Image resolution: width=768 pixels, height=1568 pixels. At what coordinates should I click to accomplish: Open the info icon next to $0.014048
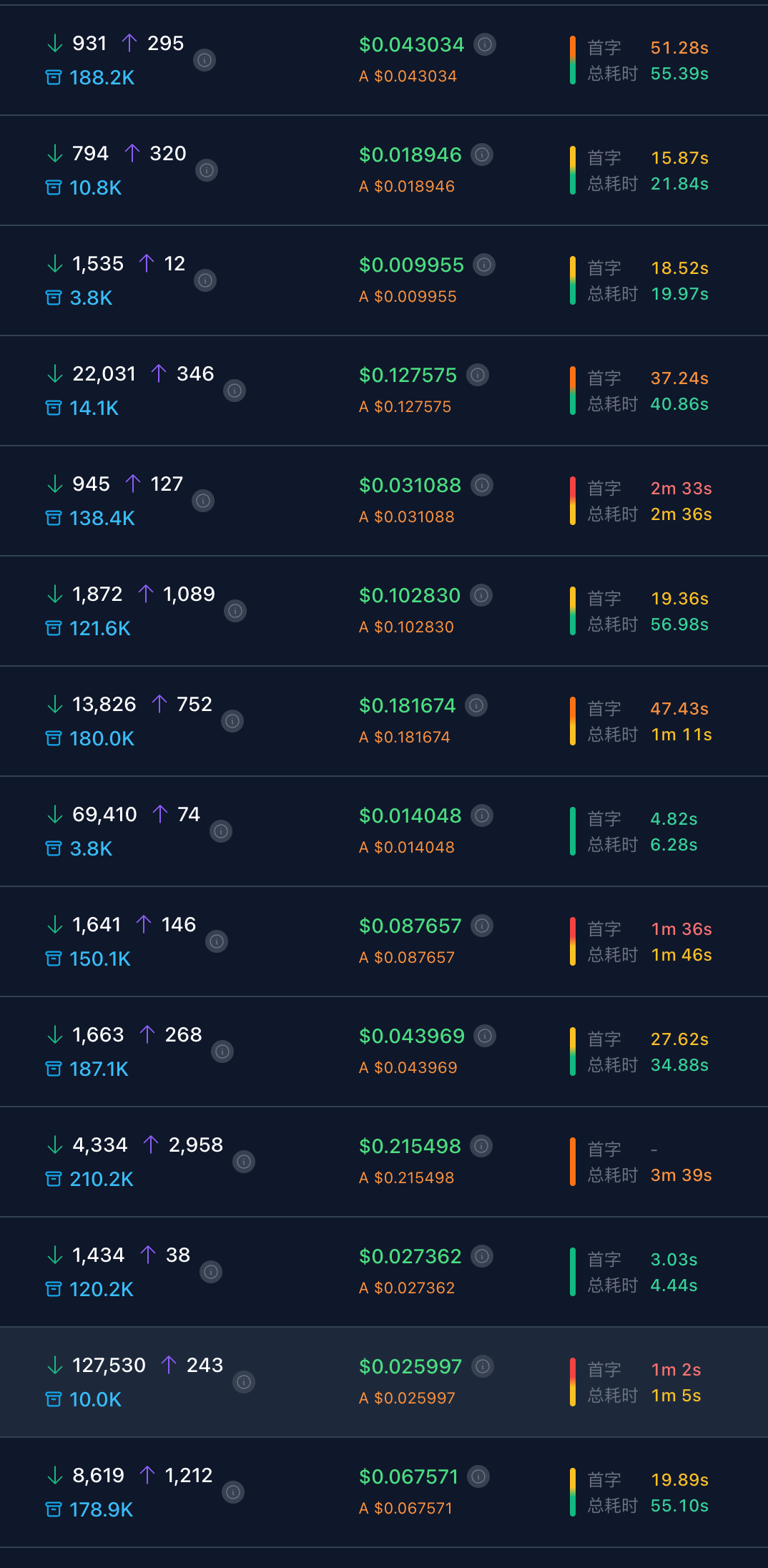[x=483, y=815]
